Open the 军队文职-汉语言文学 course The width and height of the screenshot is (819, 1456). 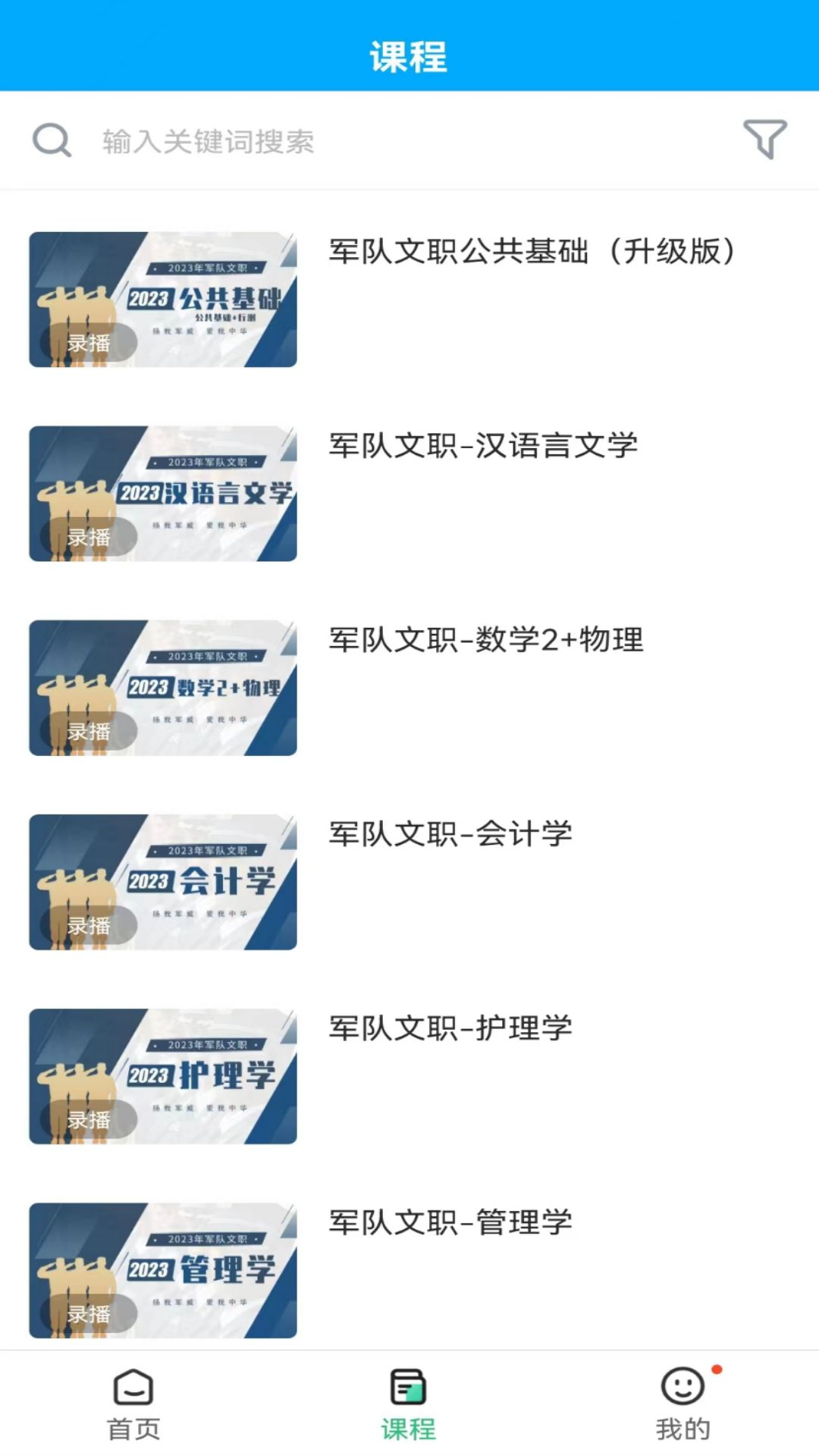point(482,446)
